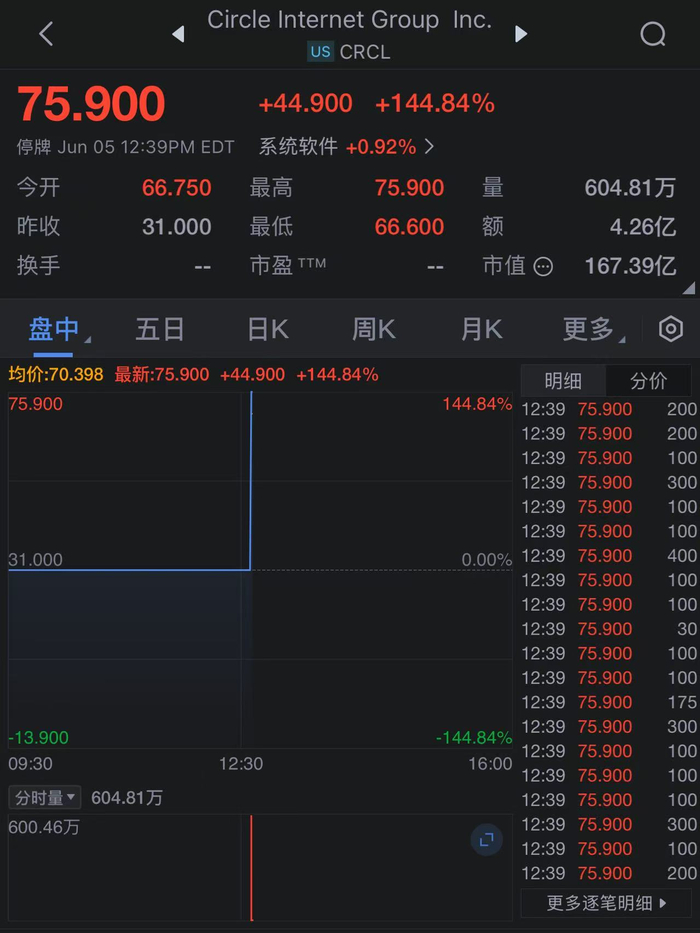Image resolution: width=700 pixels, height=933 pixels.
Task: Open stock search
Action: coord(652,34)
